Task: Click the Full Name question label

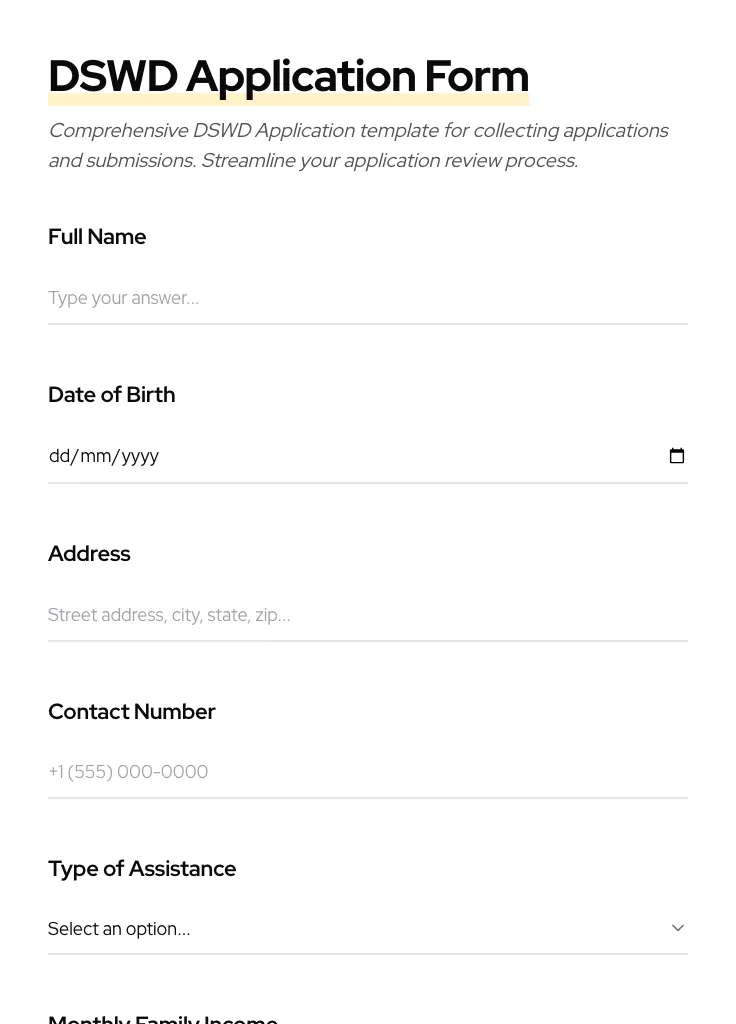Action: [97, 237]
